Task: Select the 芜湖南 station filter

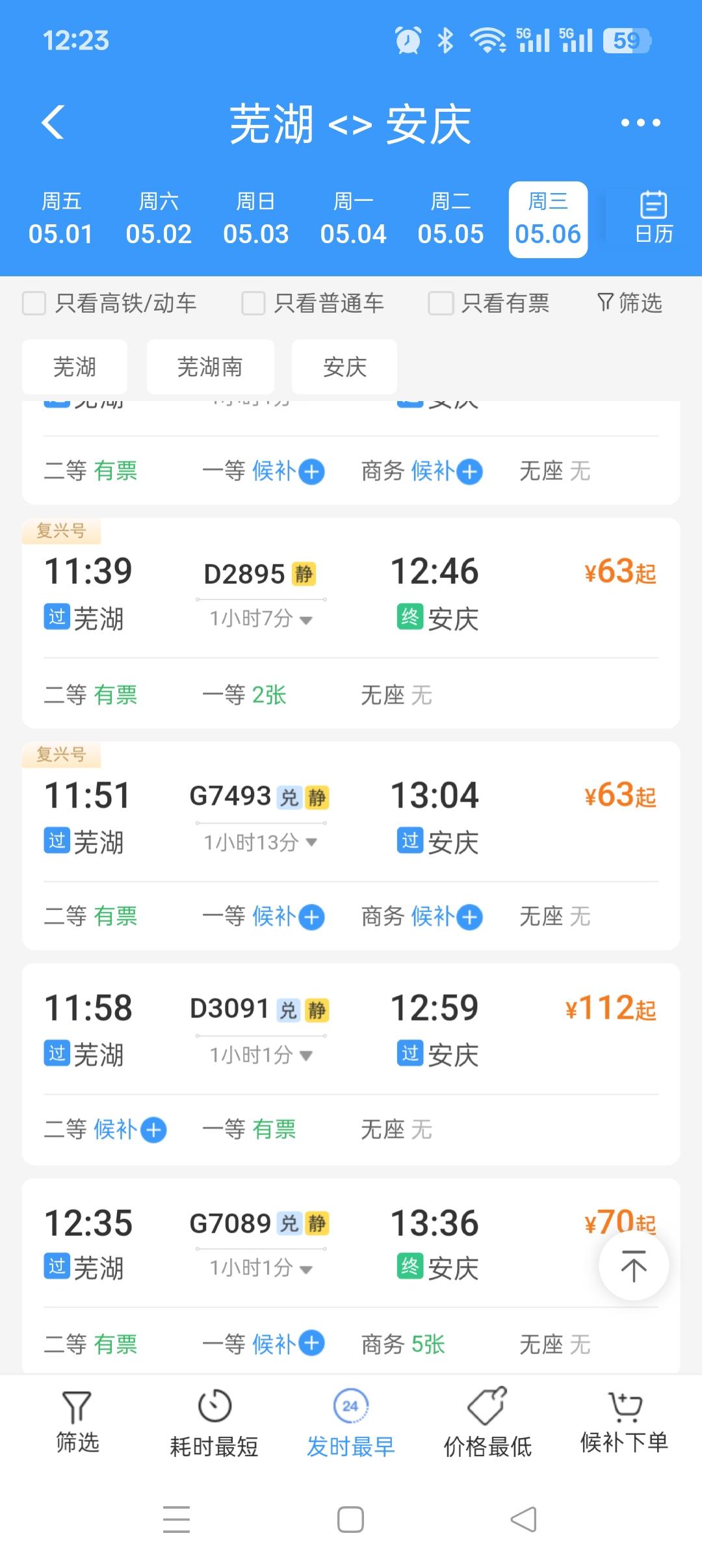Action: [x=210, y=367]
